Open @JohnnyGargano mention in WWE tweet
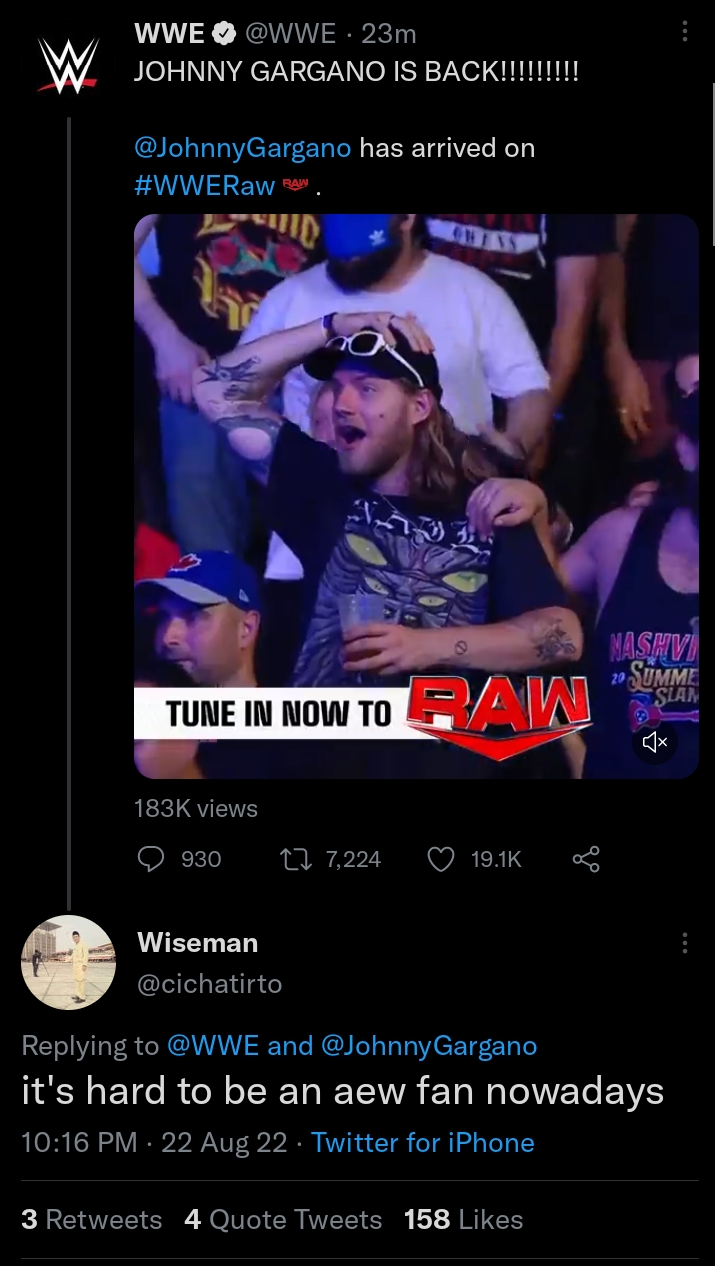 [x=242, y=148]
